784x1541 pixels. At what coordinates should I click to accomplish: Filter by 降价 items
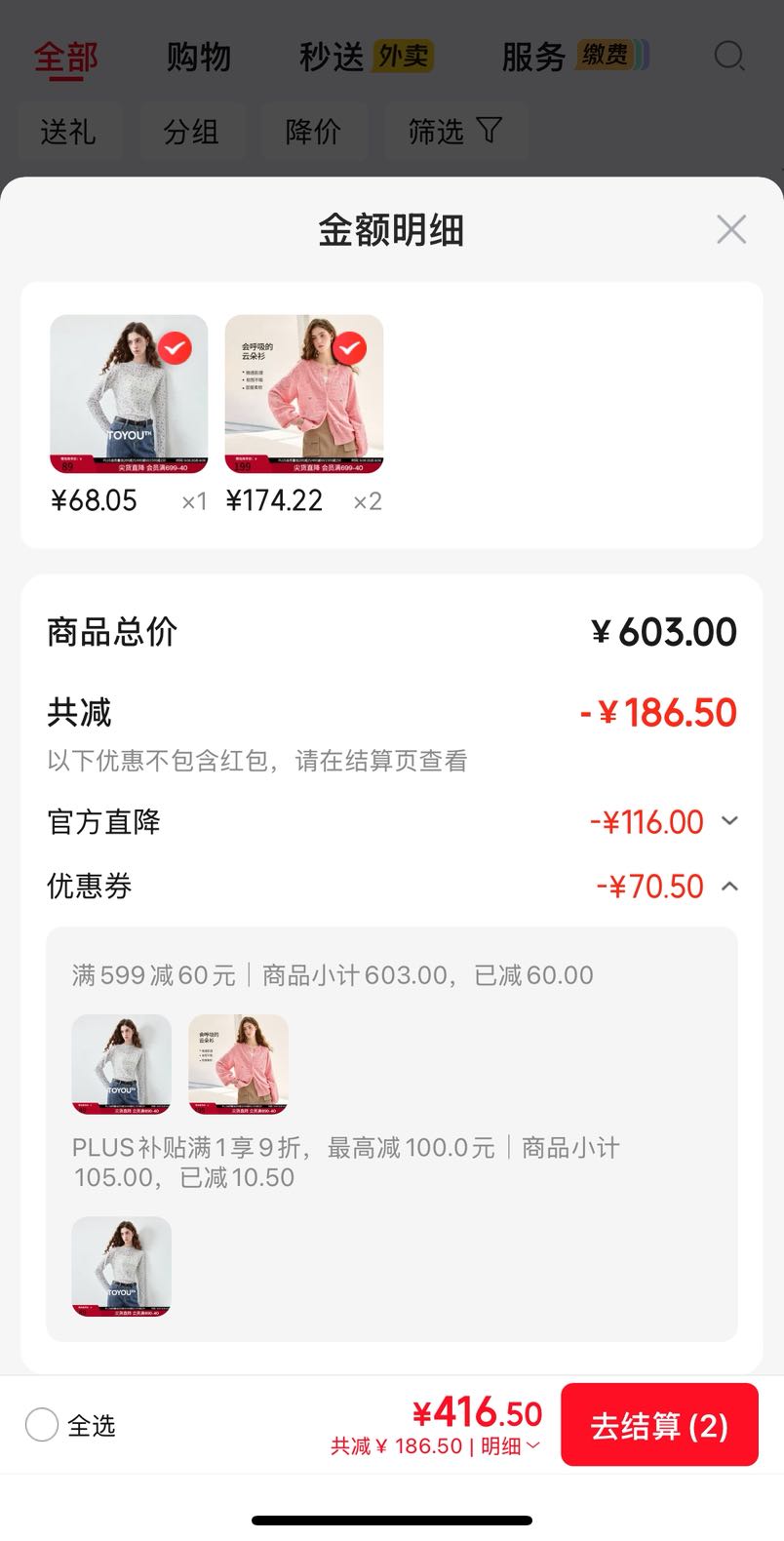313,132
